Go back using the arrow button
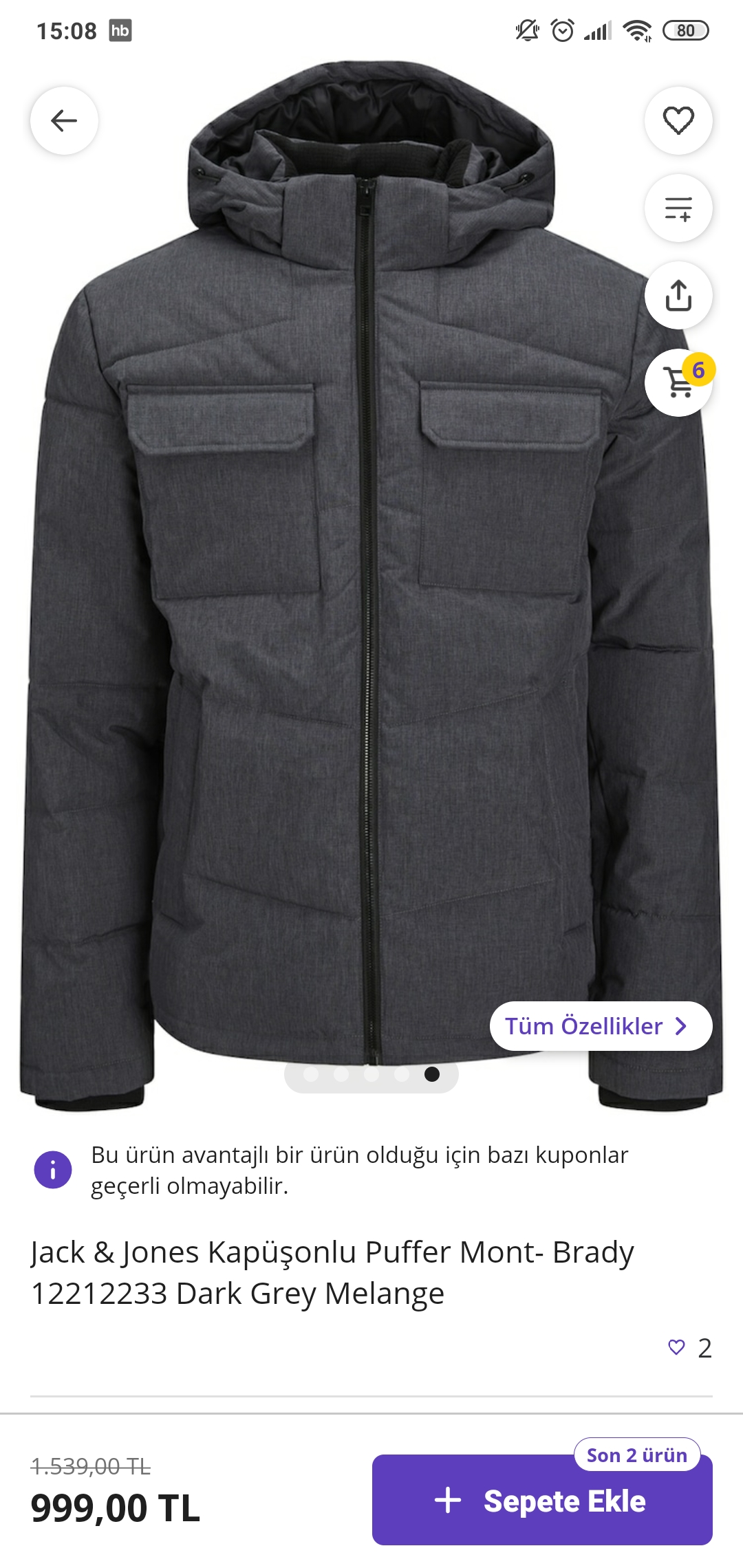This screenshot has height=1568, width=743. [64, 120]
